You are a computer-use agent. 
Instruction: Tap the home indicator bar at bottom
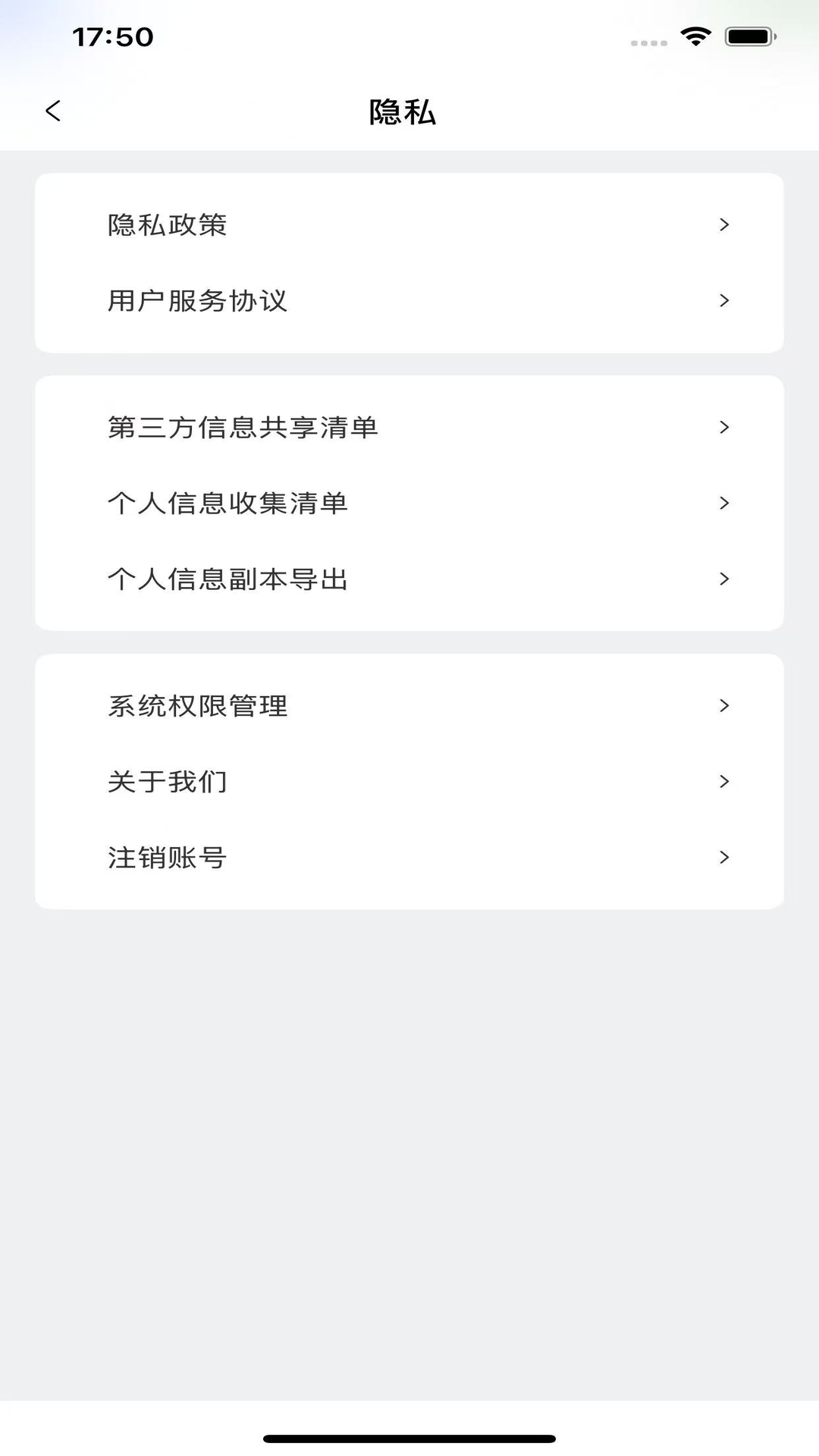[x=409, y=1436]
